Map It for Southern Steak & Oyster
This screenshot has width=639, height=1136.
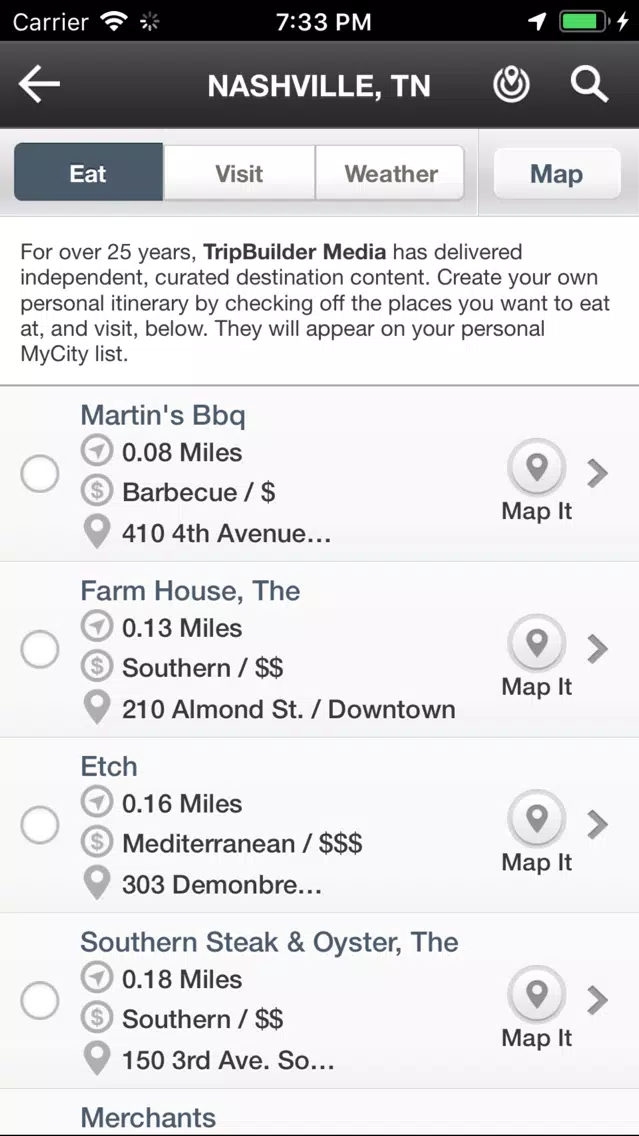pyautogui.click(x=537, y=1007)
